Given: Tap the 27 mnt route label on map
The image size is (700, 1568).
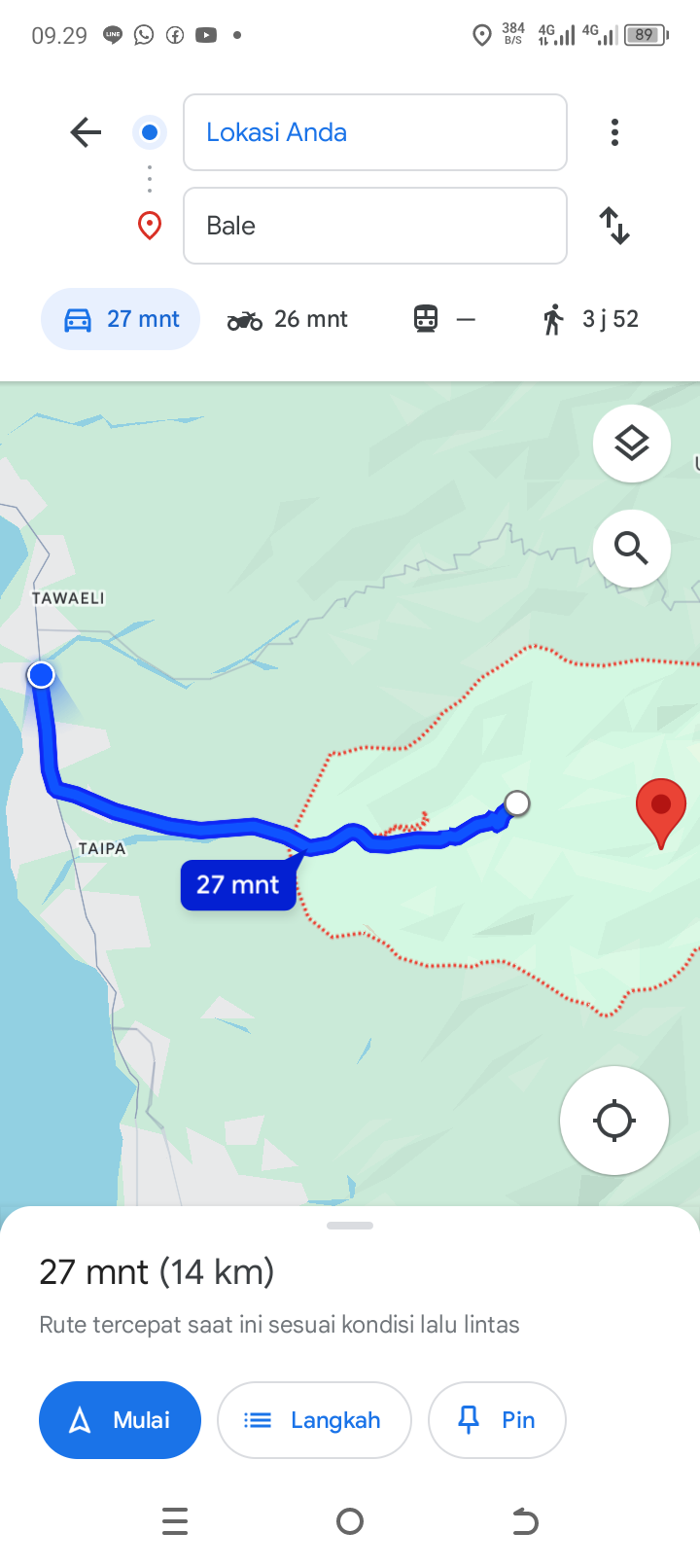Looking at the screenshot, I should [238, 884].
